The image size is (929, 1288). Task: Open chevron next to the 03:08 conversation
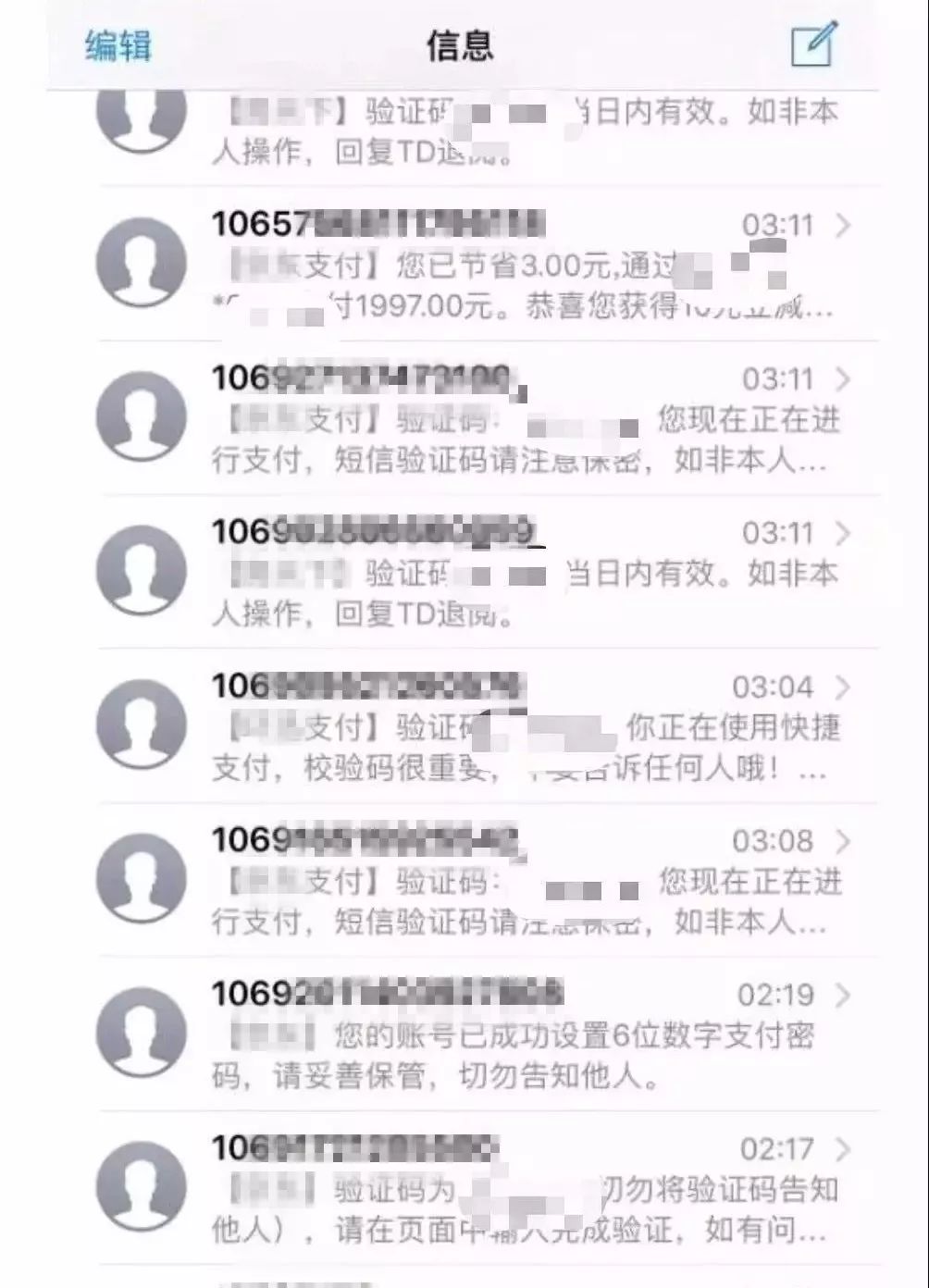coord(847,842)
